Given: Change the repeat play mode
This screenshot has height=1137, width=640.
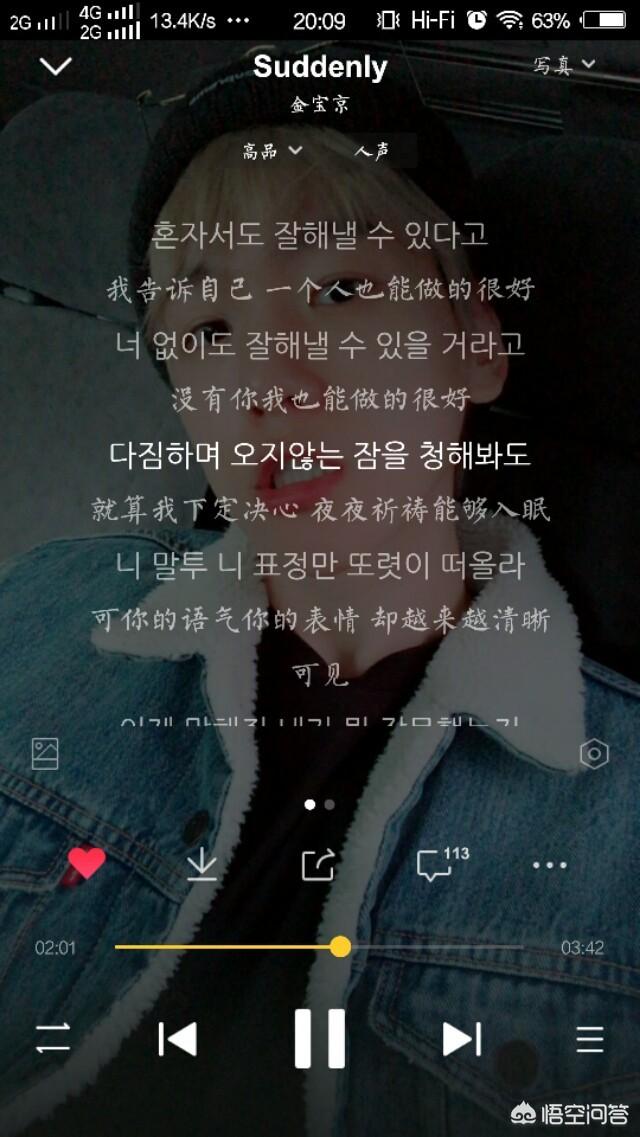Looking at the screenshot, I should pyautogui.click(x=53, y=1038).
